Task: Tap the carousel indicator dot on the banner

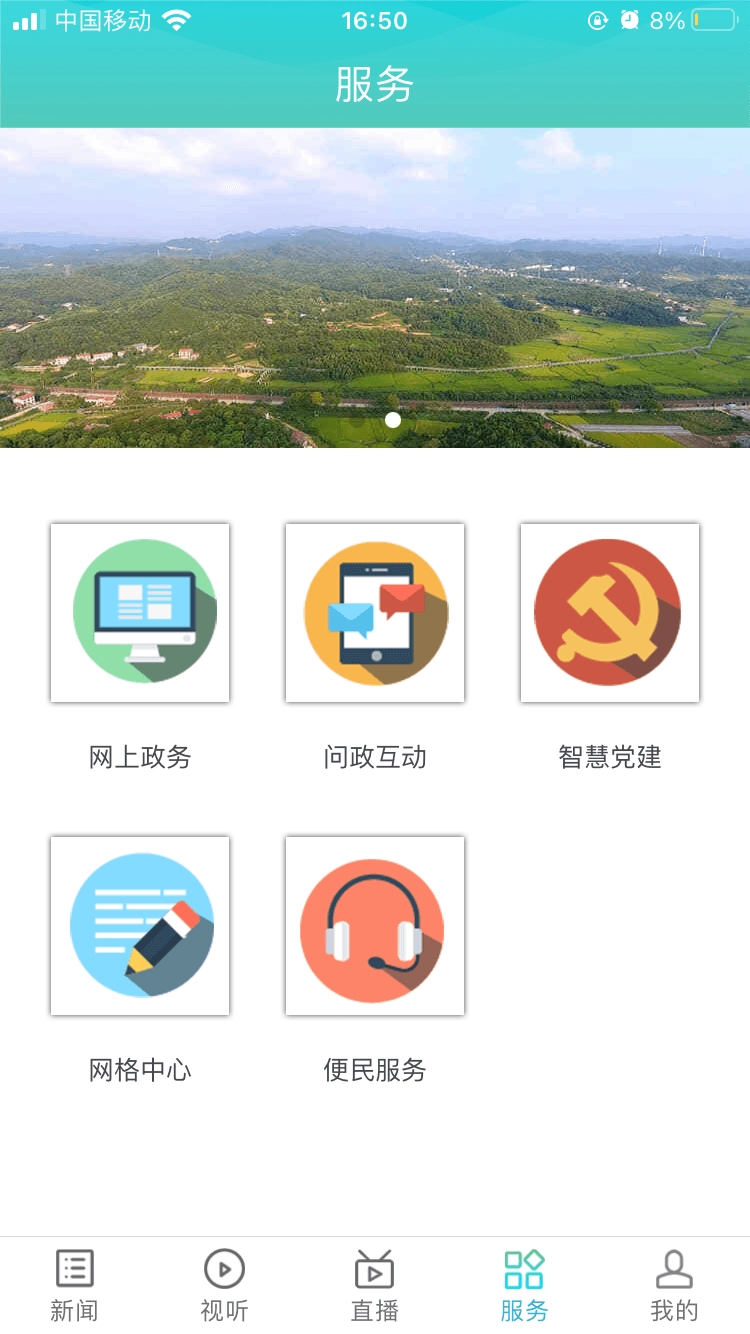Action: (393, 420)
